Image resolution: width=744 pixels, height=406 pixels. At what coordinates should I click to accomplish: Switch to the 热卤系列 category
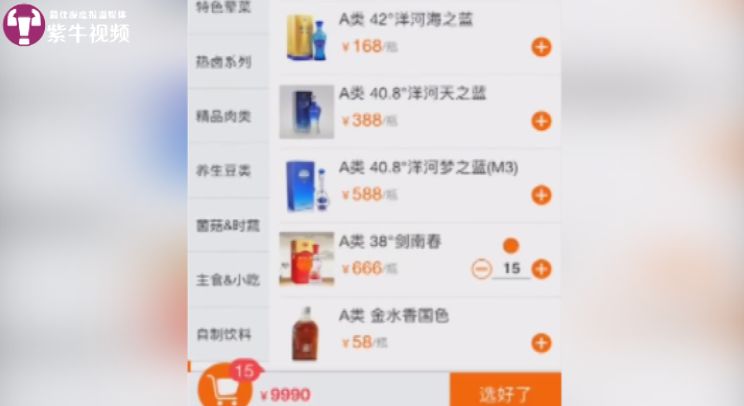click(224, 62)
